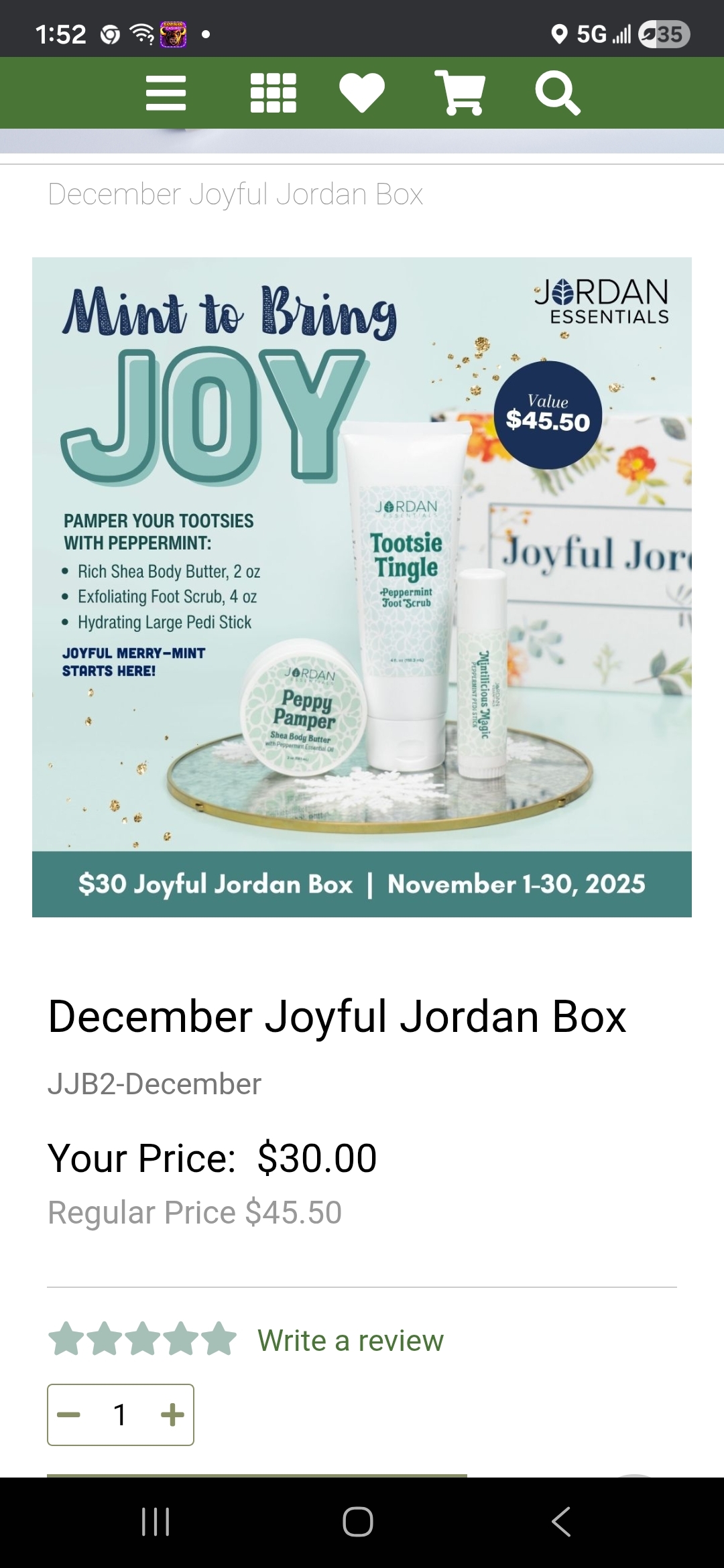724x1568 pixels.
Task: View the wishlist heart
Action: 362,92
